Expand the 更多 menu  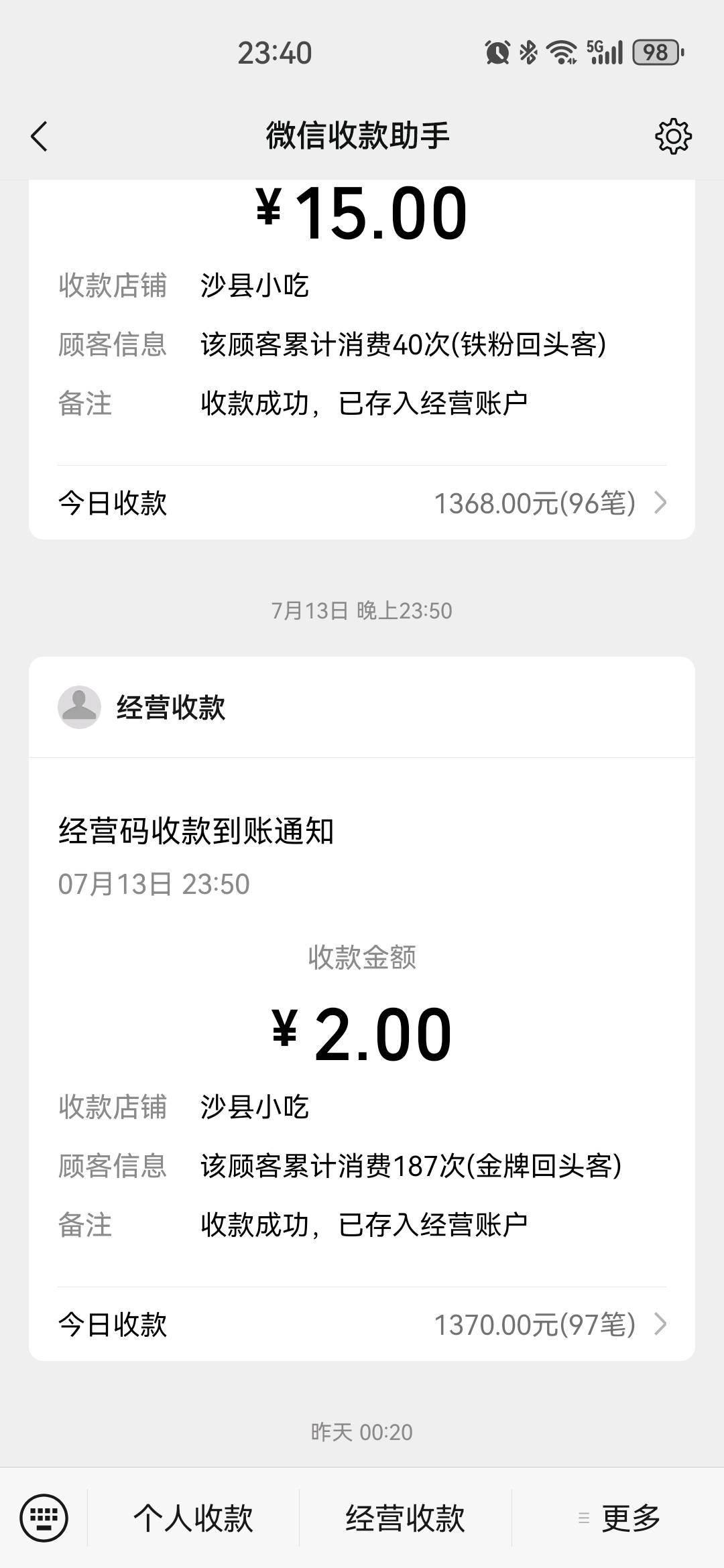coord(618,1518)
